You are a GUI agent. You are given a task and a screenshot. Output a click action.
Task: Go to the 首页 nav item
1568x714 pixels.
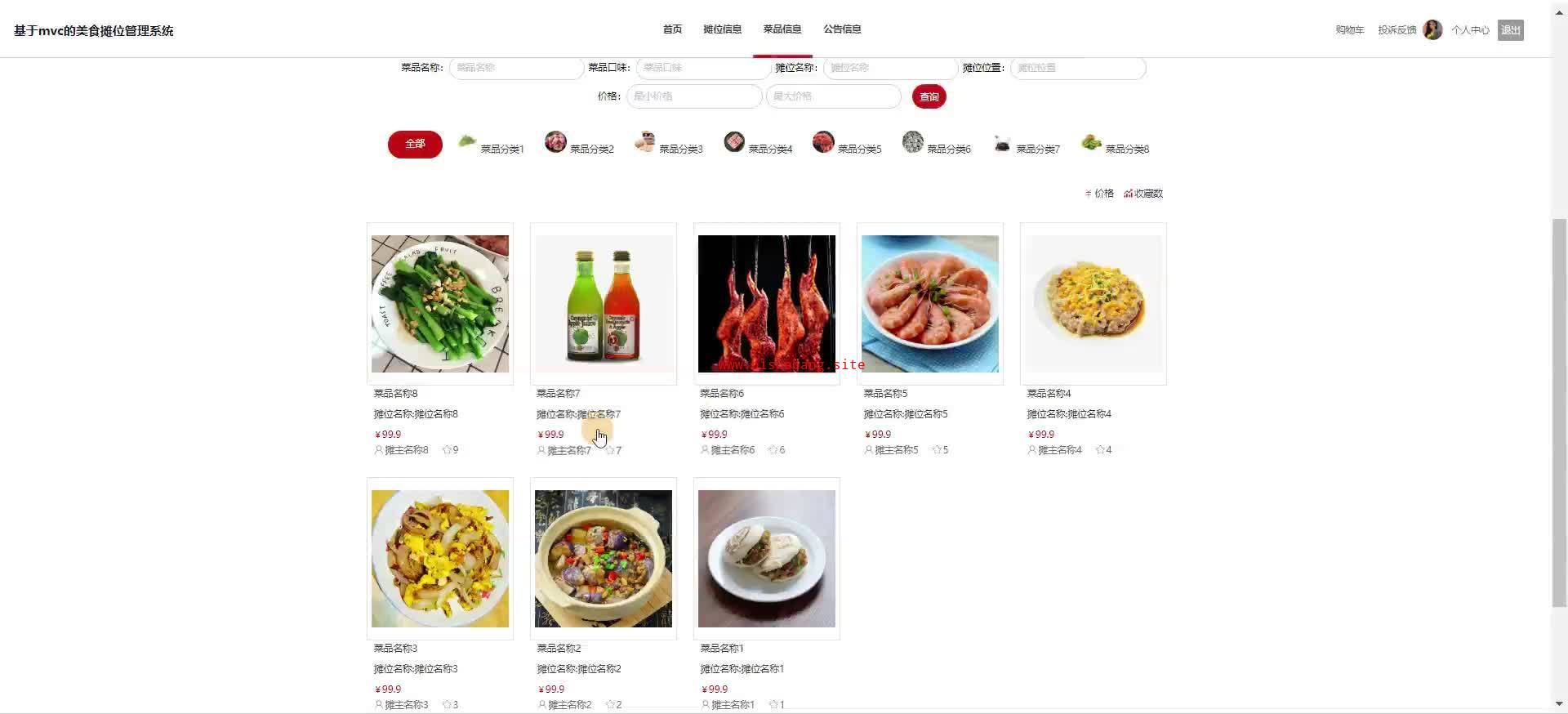[672, 29]
